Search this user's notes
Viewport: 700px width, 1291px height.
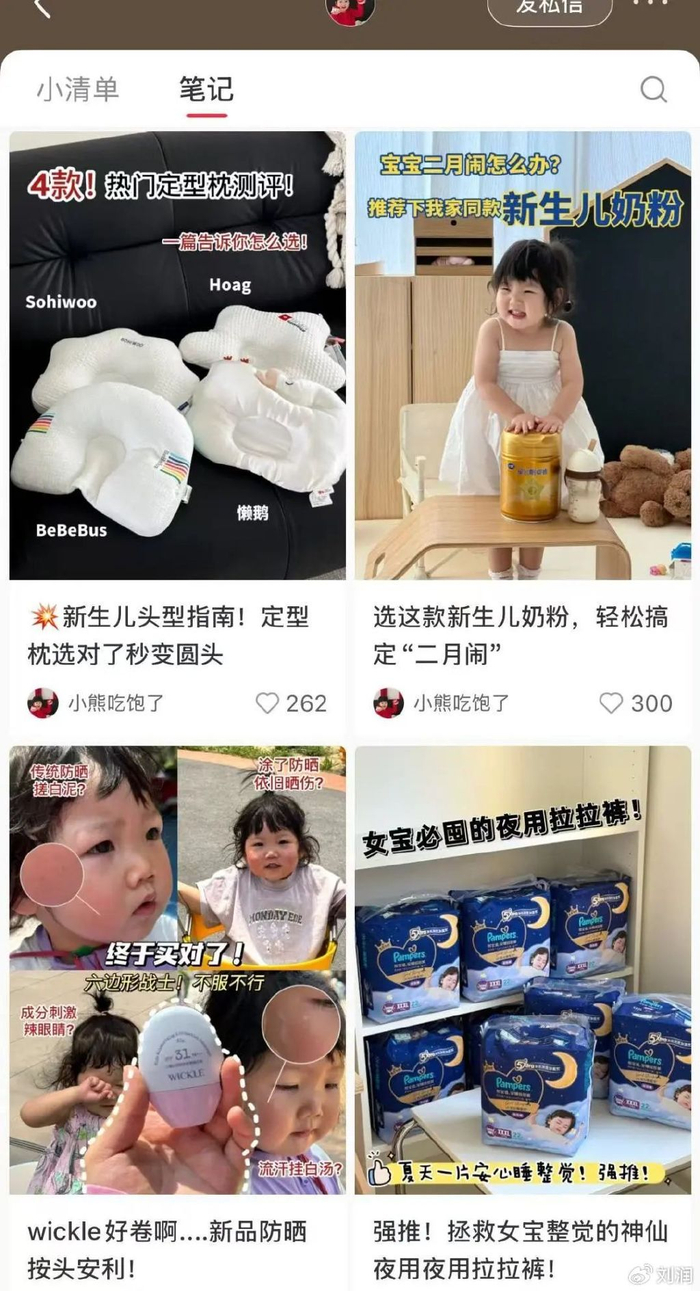point(653,90)
